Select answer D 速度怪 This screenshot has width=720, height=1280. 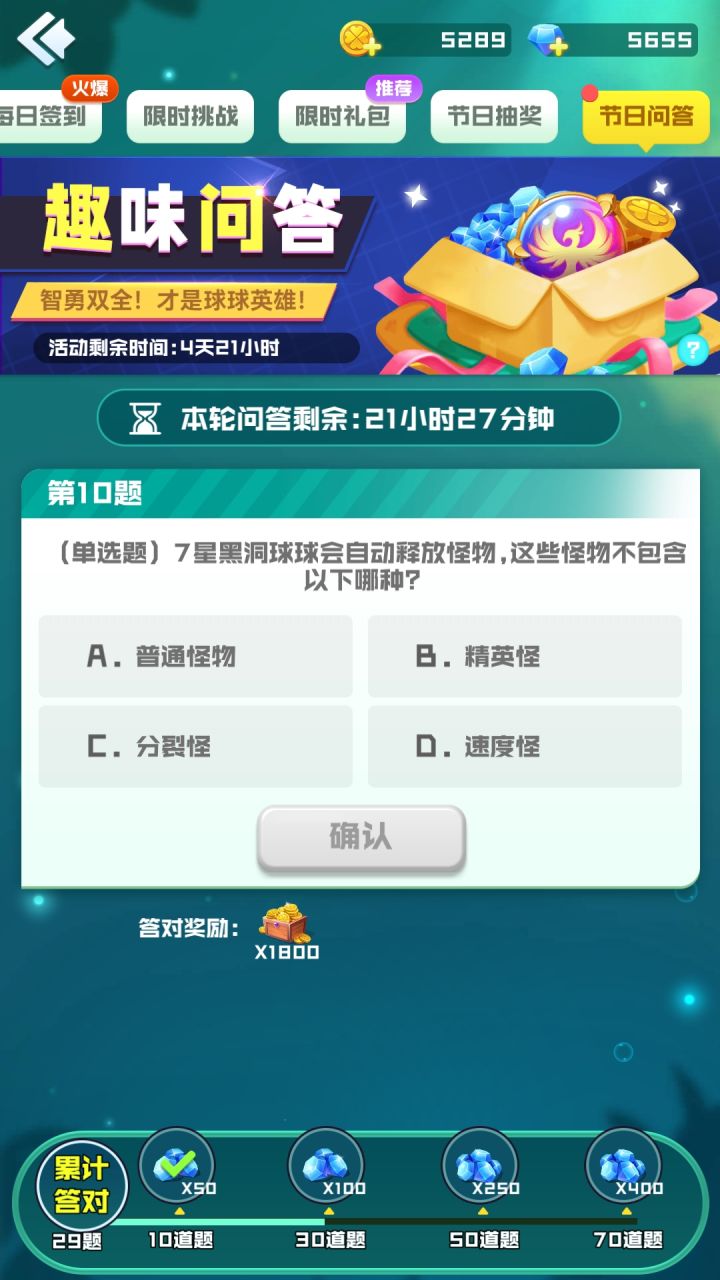click(525, 746)
